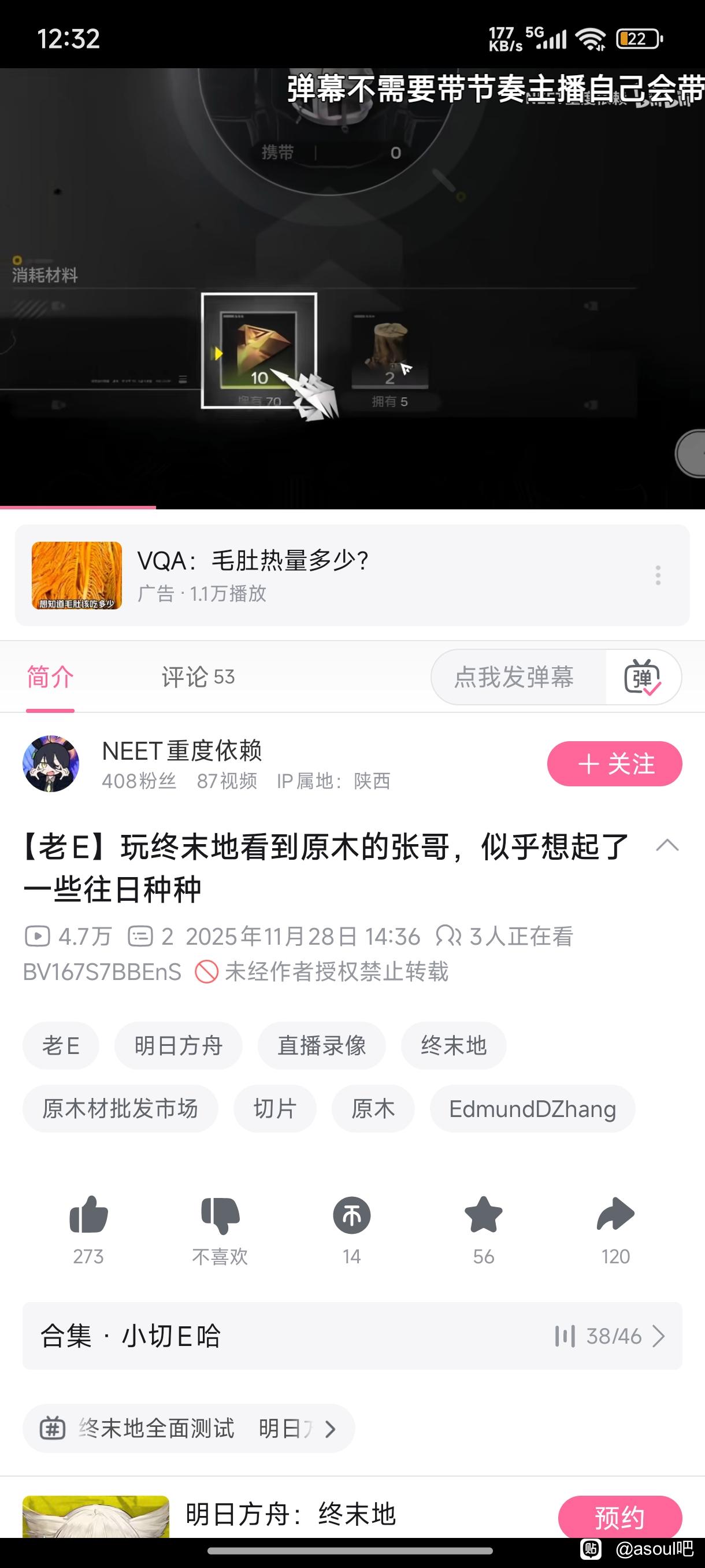705x1568 pixels.
Task: Open the 明日方舟 tag
Action: pyautogui.click(x=178, y=1046)
